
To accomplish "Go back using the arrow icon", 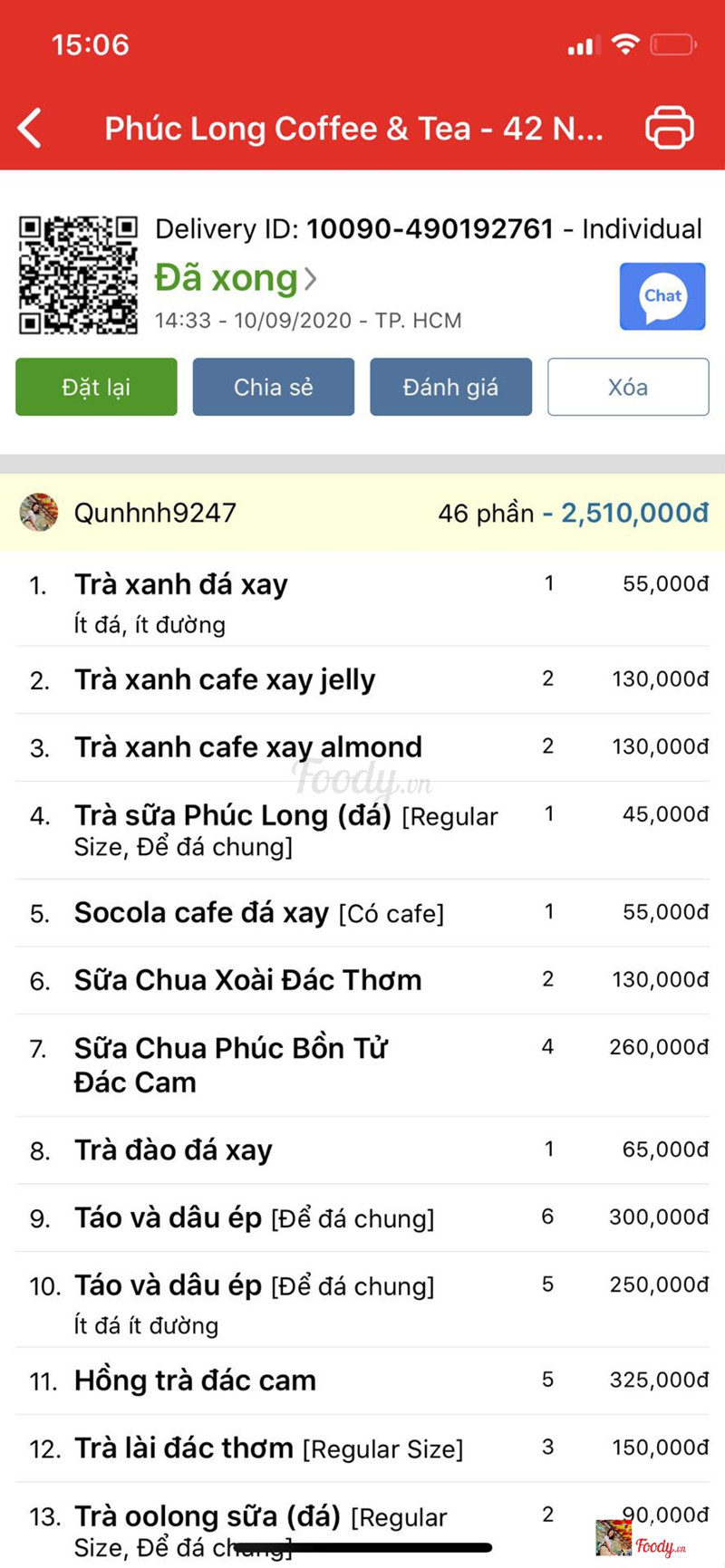I will (x=31, y=128).
